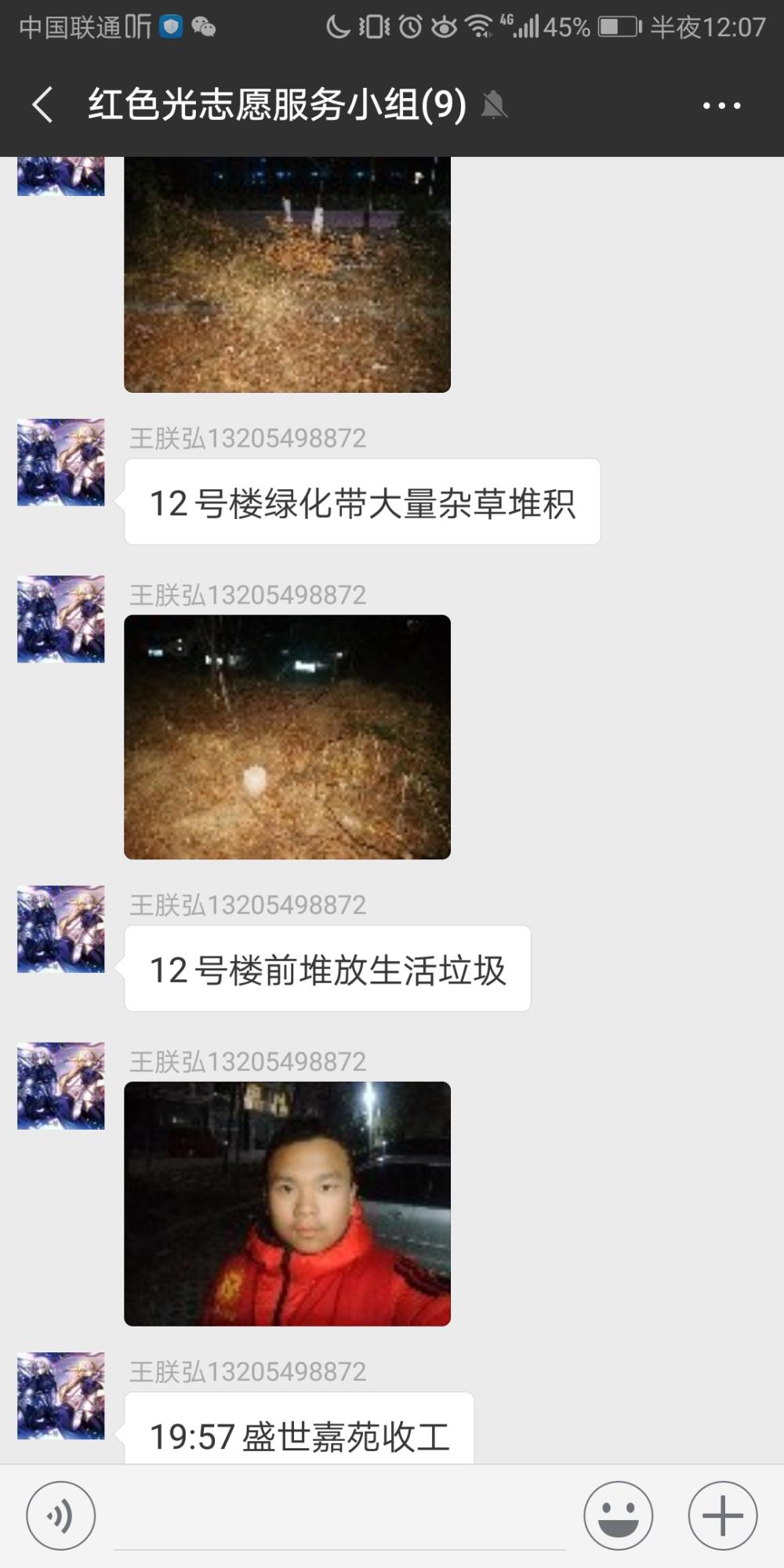Open the group chat's three-dot menu

point(721,105)
